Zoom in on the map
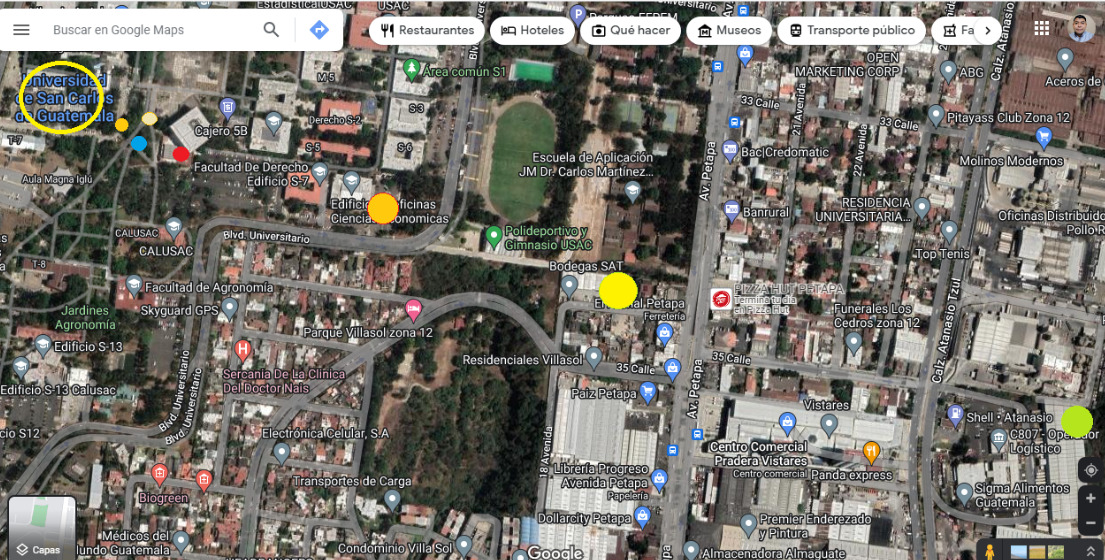Image resolution: width=1105 pixels, height=560 pixels. (x=1090, y=498)
